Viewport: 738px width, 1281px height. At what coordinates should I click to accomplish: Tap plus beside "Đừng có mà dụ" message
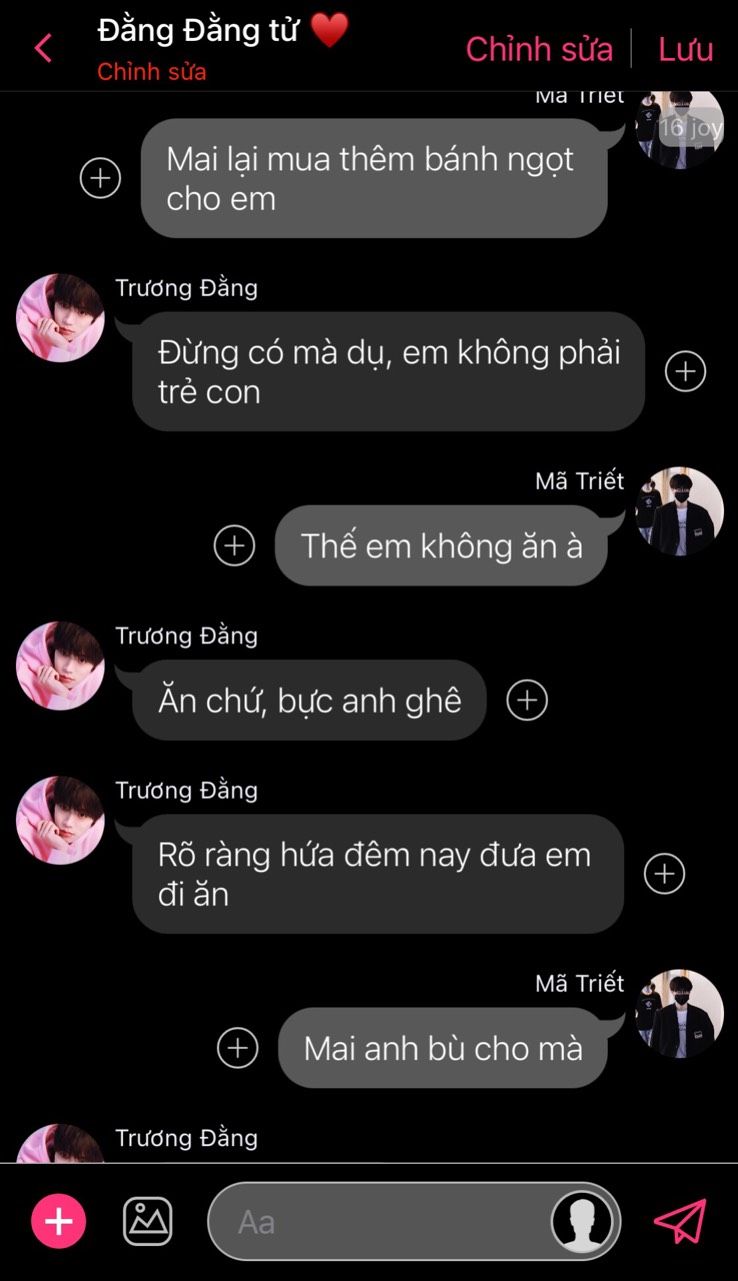click(685, 371)
